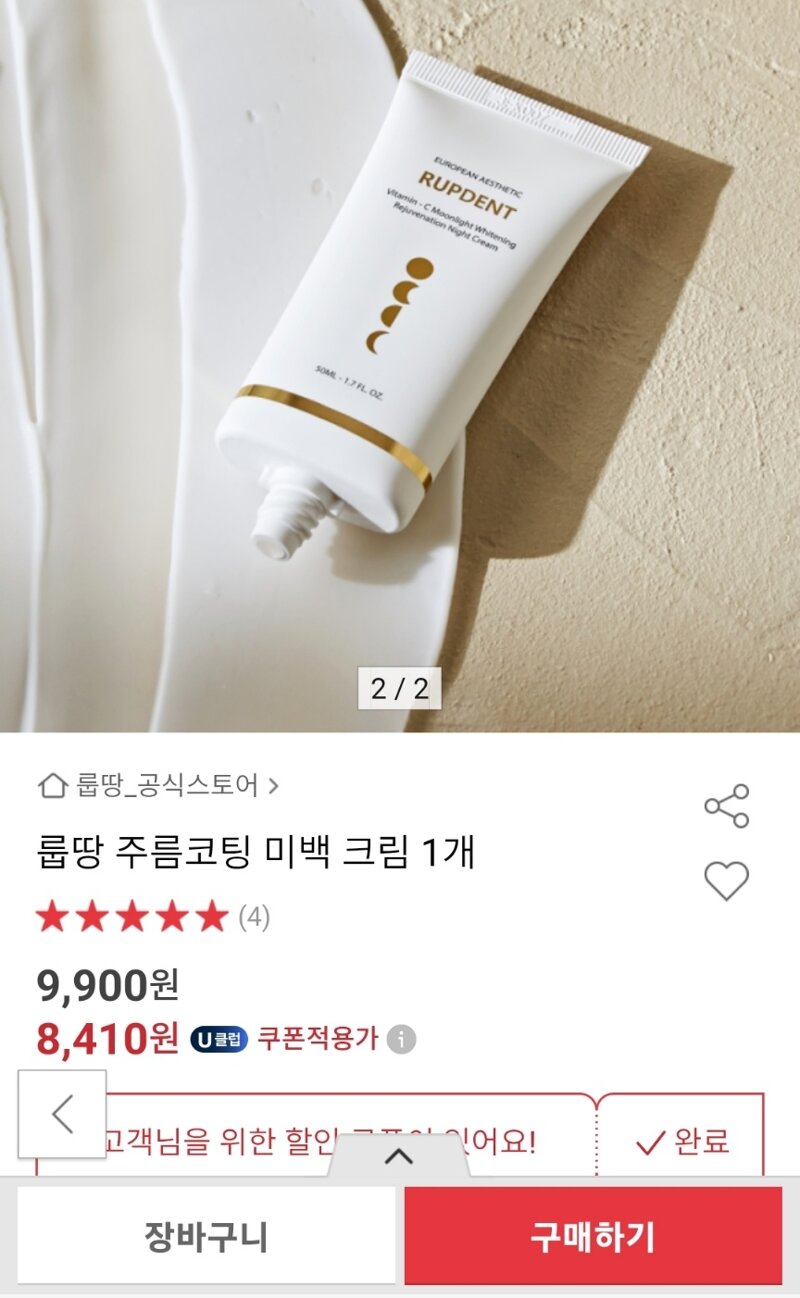Screen dimensions: 800x1298
Task: Tap 구매하기 to buy now
Action: (593, 1235)
